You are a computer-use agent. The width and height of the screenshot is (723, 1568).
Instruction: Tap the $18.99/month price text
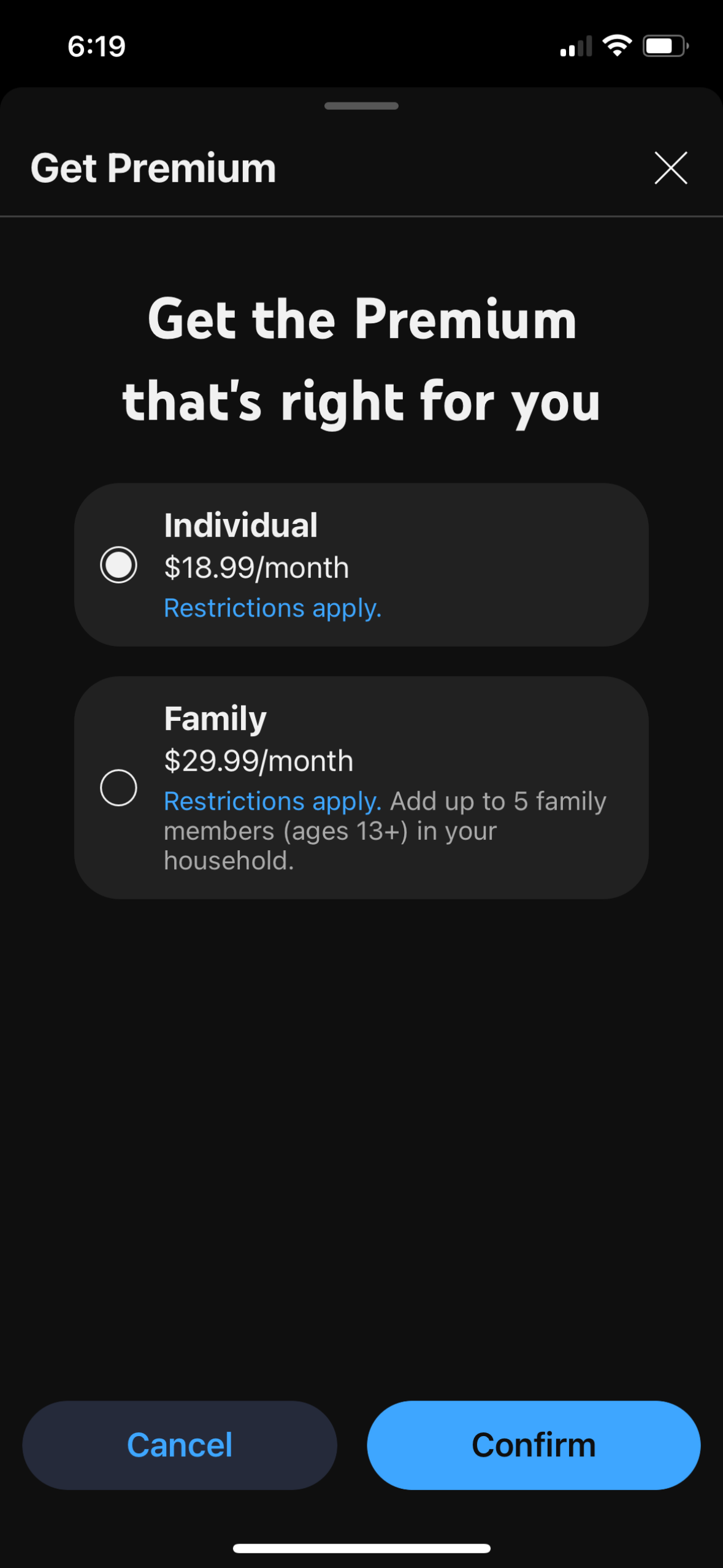coord(256,567)
